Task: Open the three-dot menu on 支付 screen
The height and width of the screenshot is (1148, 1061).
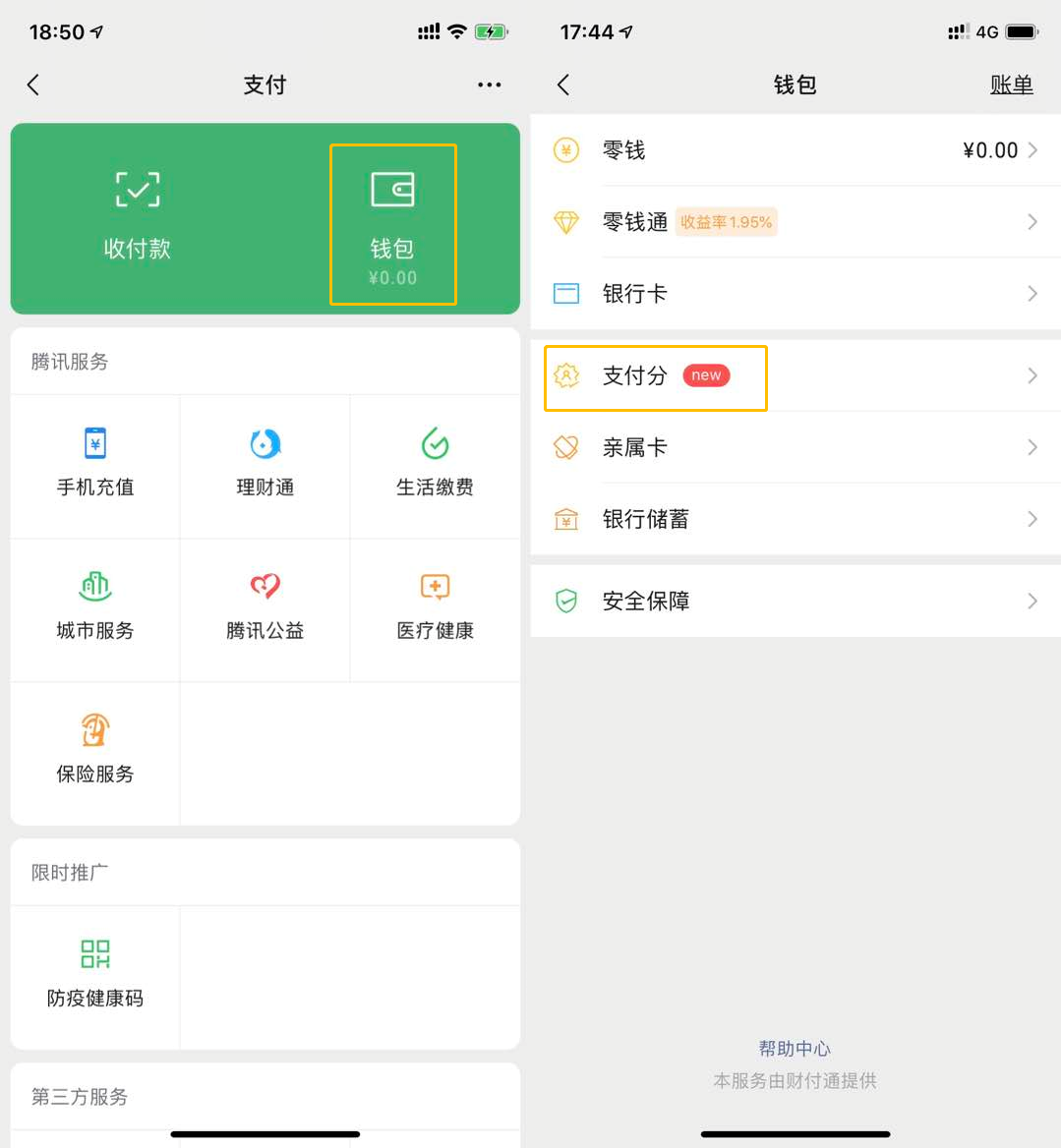Action: tap(489, 85)
